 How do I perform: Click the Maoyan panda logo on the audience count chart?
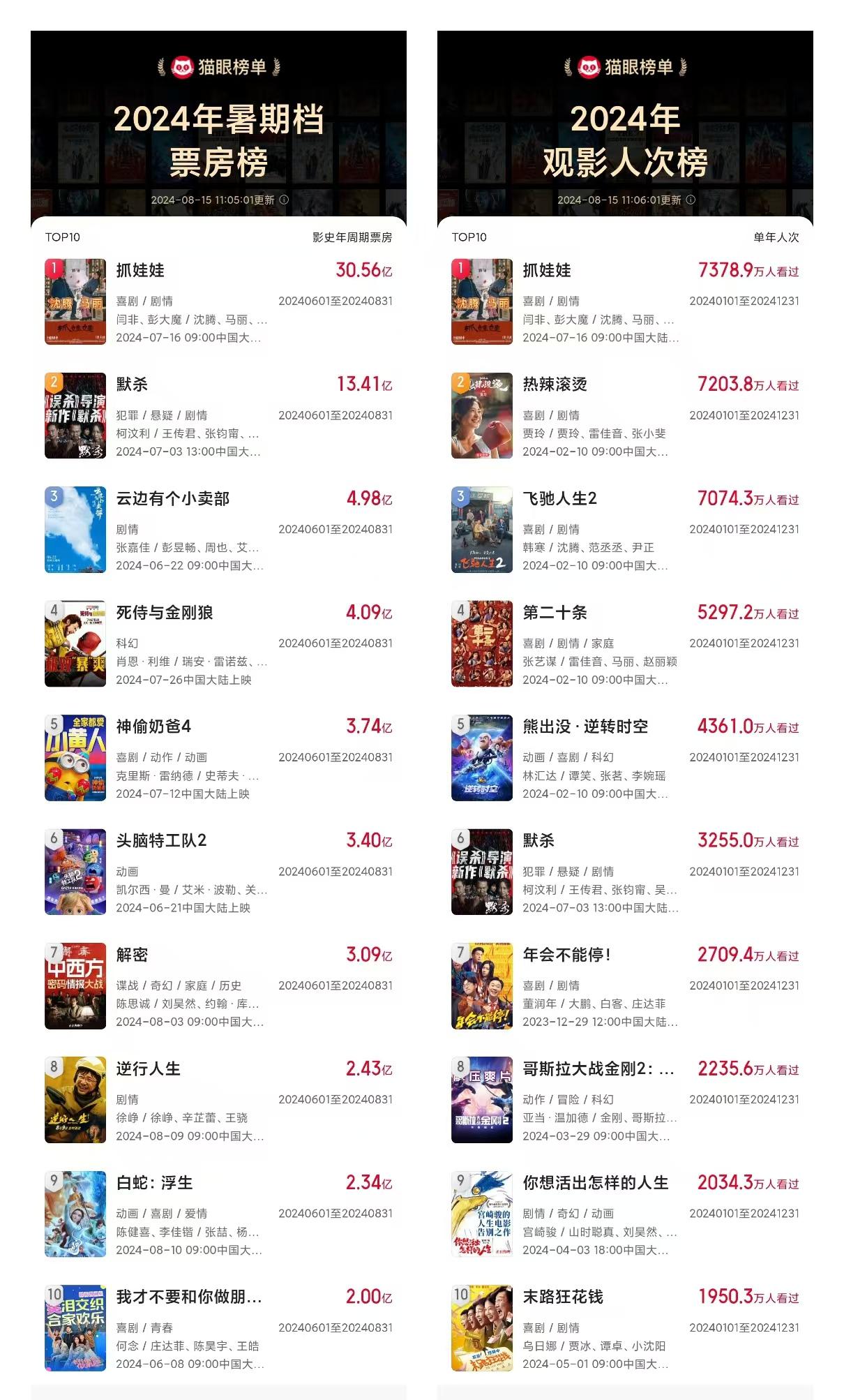[x=589, y=66]
